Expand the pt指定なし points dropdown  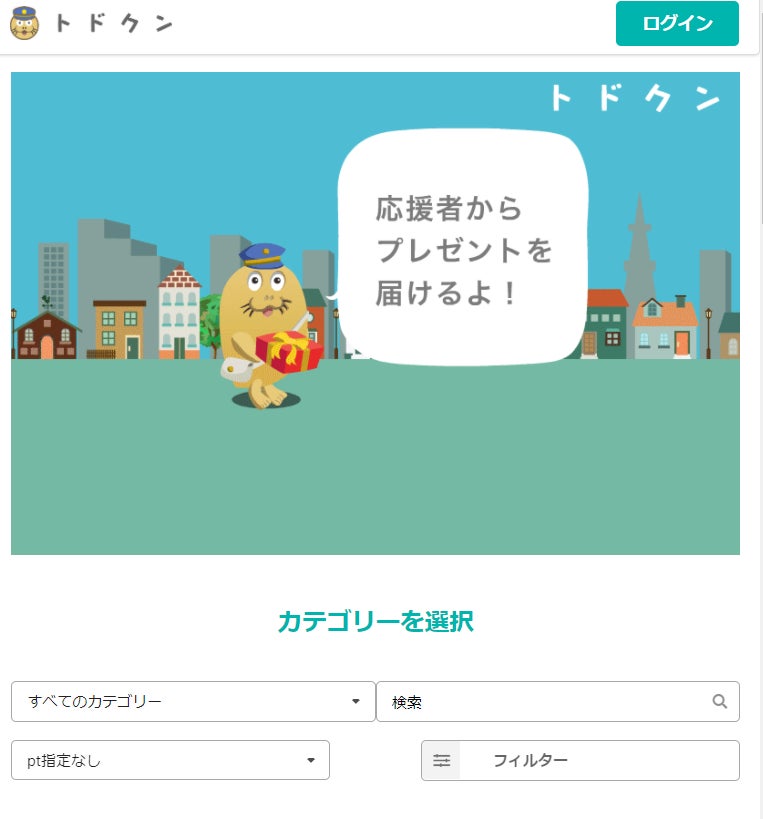click(170, 760)
